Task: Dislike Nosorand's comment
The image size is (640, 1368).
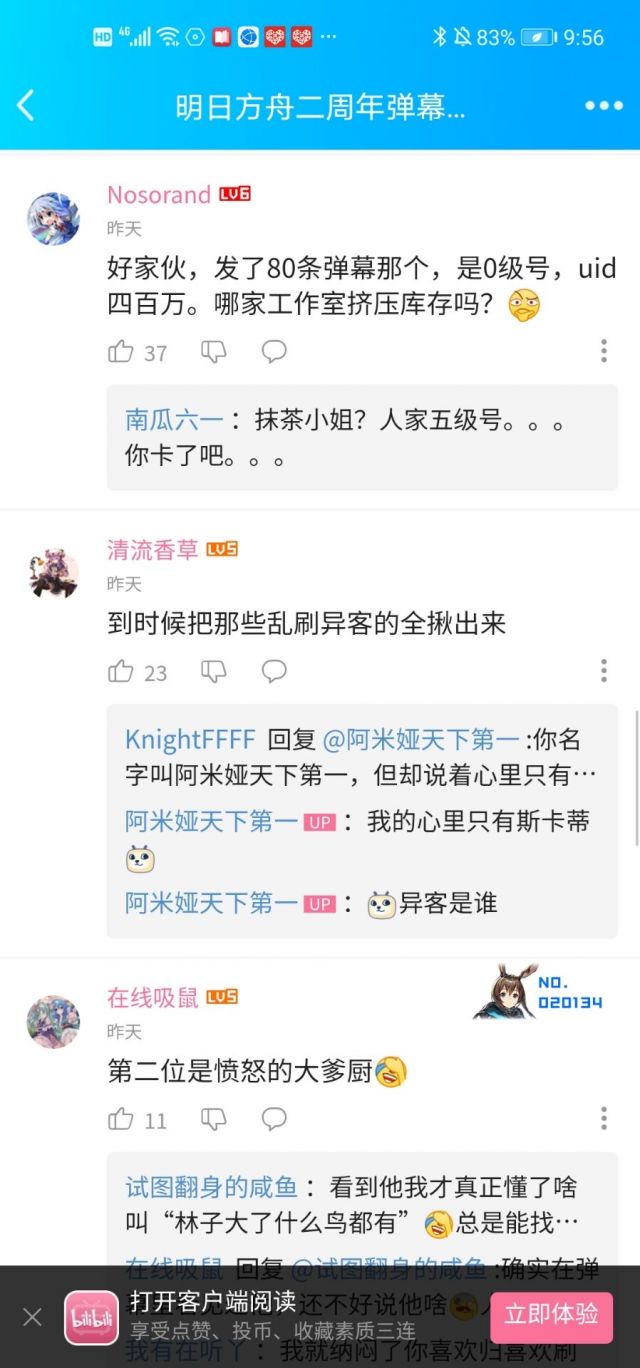Action: pos(214,351)
